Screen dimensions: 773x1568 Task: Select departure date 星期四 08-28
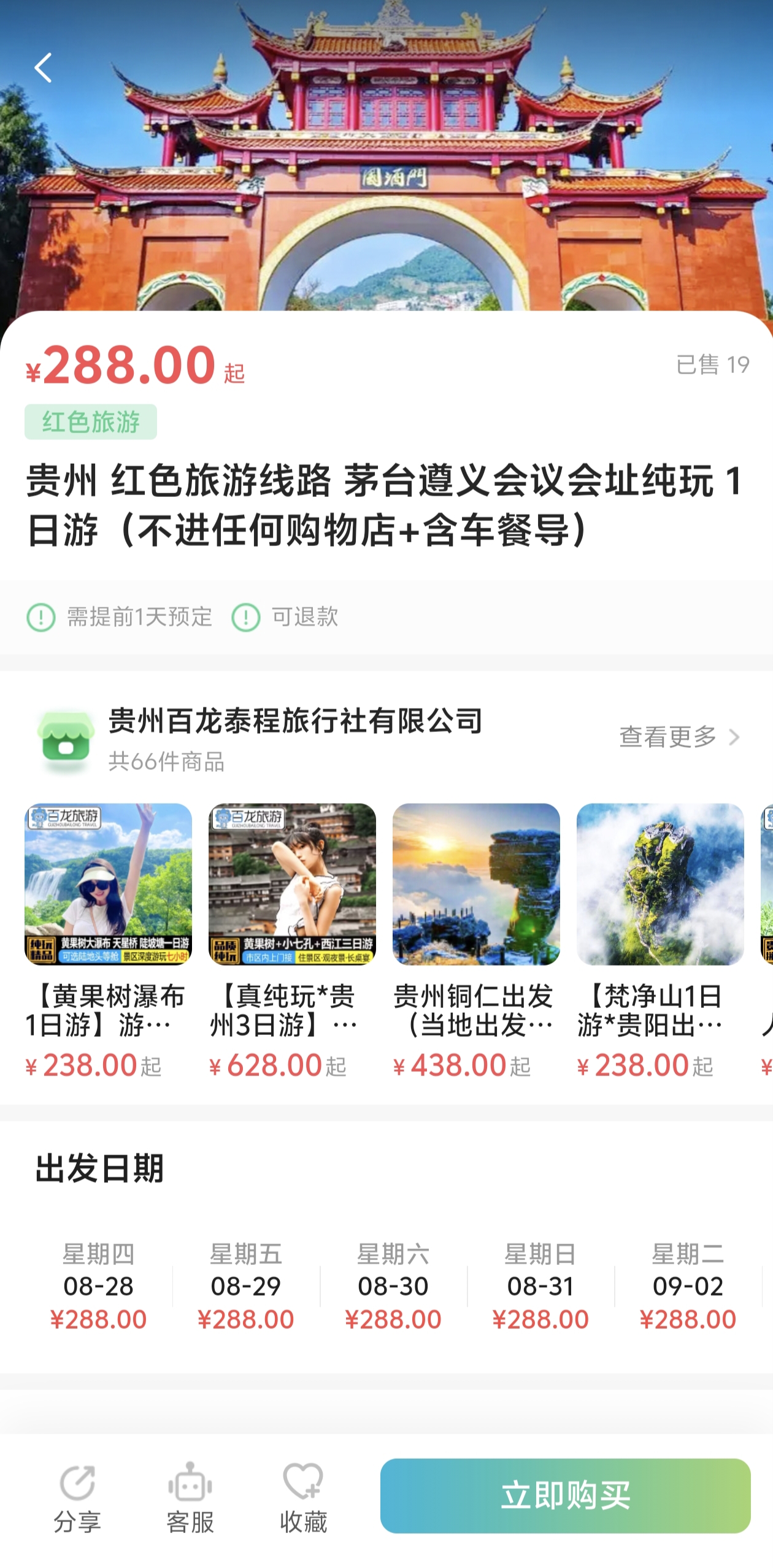pos(99,1286)
